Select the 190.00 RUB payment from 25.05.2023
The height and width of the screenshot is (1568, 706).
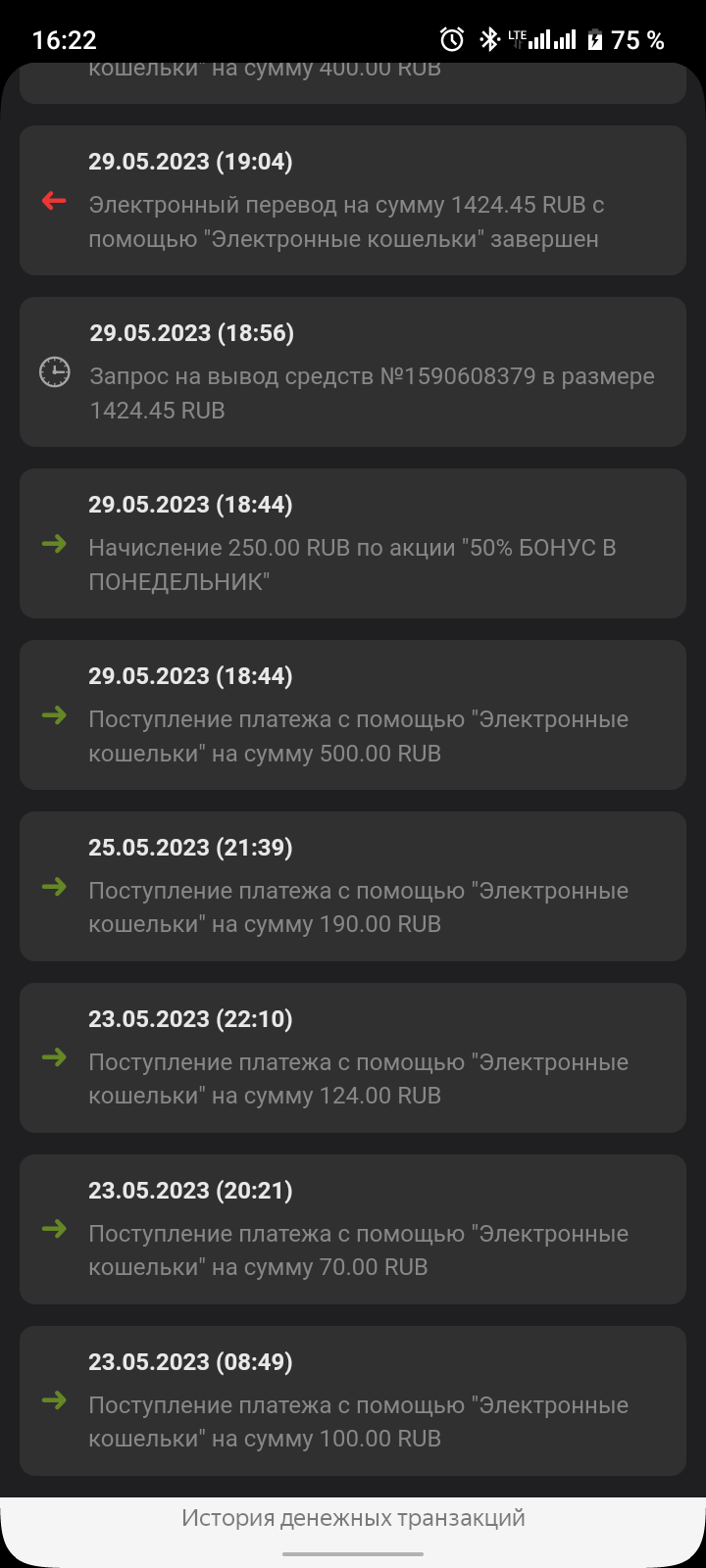[x=353, y=887]
